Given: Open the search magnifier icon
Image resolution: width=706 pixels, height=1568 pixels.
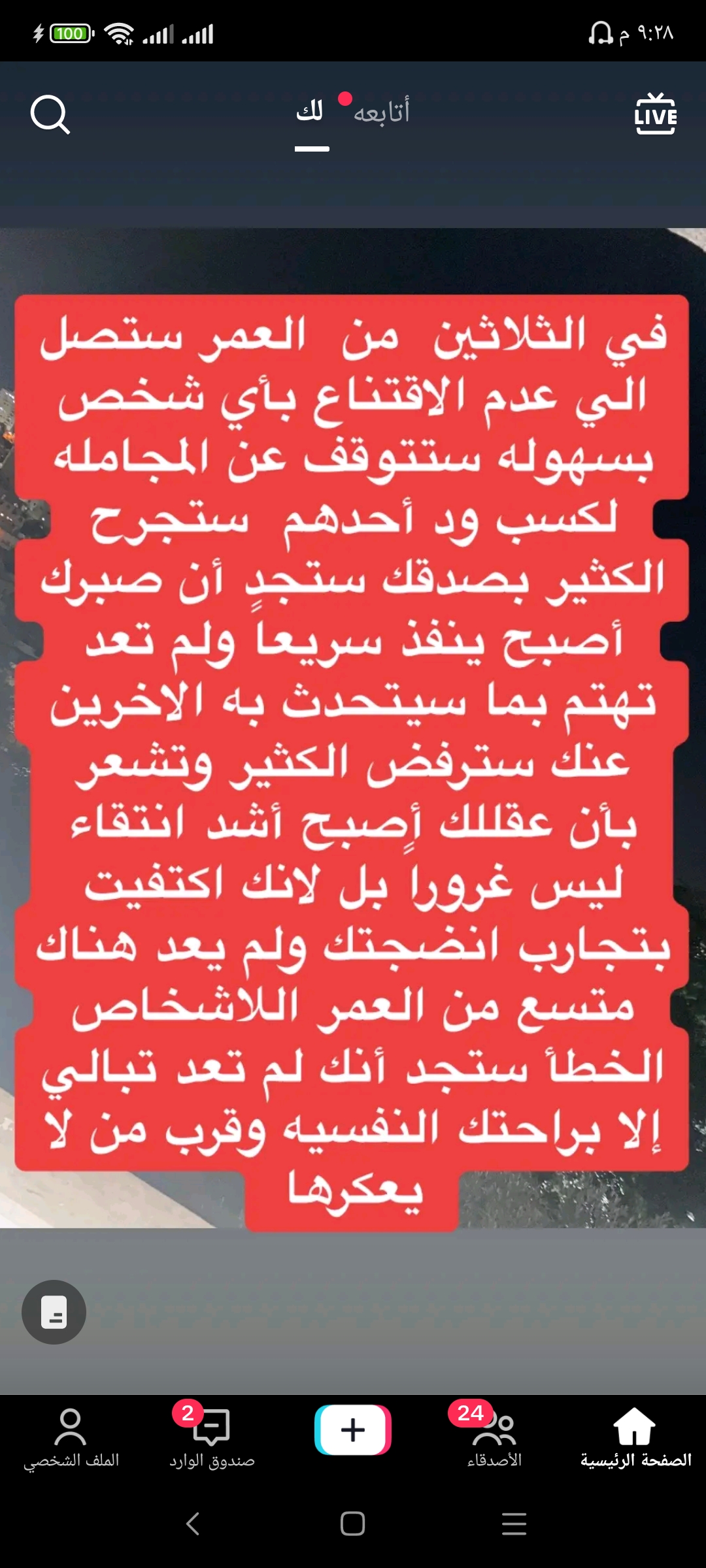Looking at the screenshot, I should pyautogui.click(x=50, y=115).
